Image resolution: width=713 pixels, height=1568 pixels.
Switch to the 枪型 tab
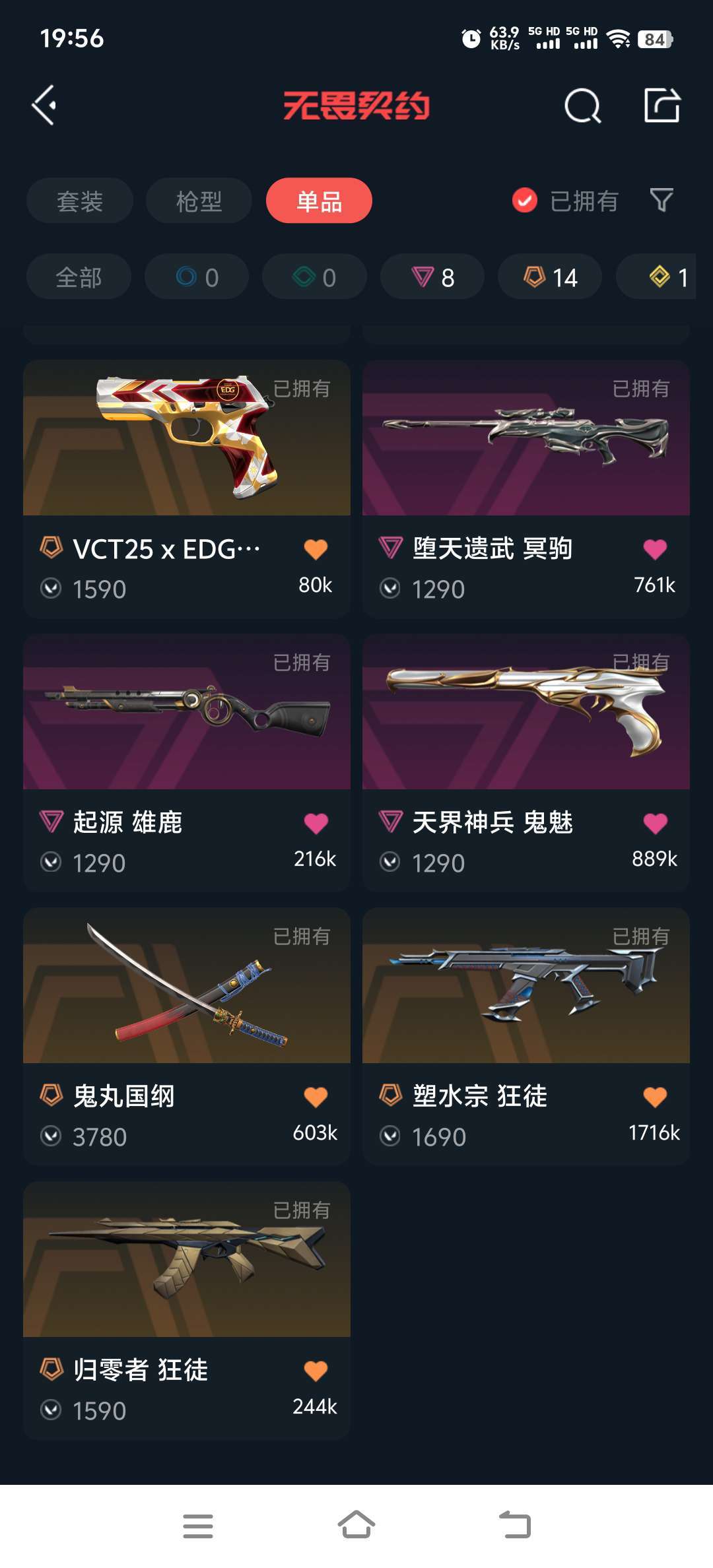point(199,201)
